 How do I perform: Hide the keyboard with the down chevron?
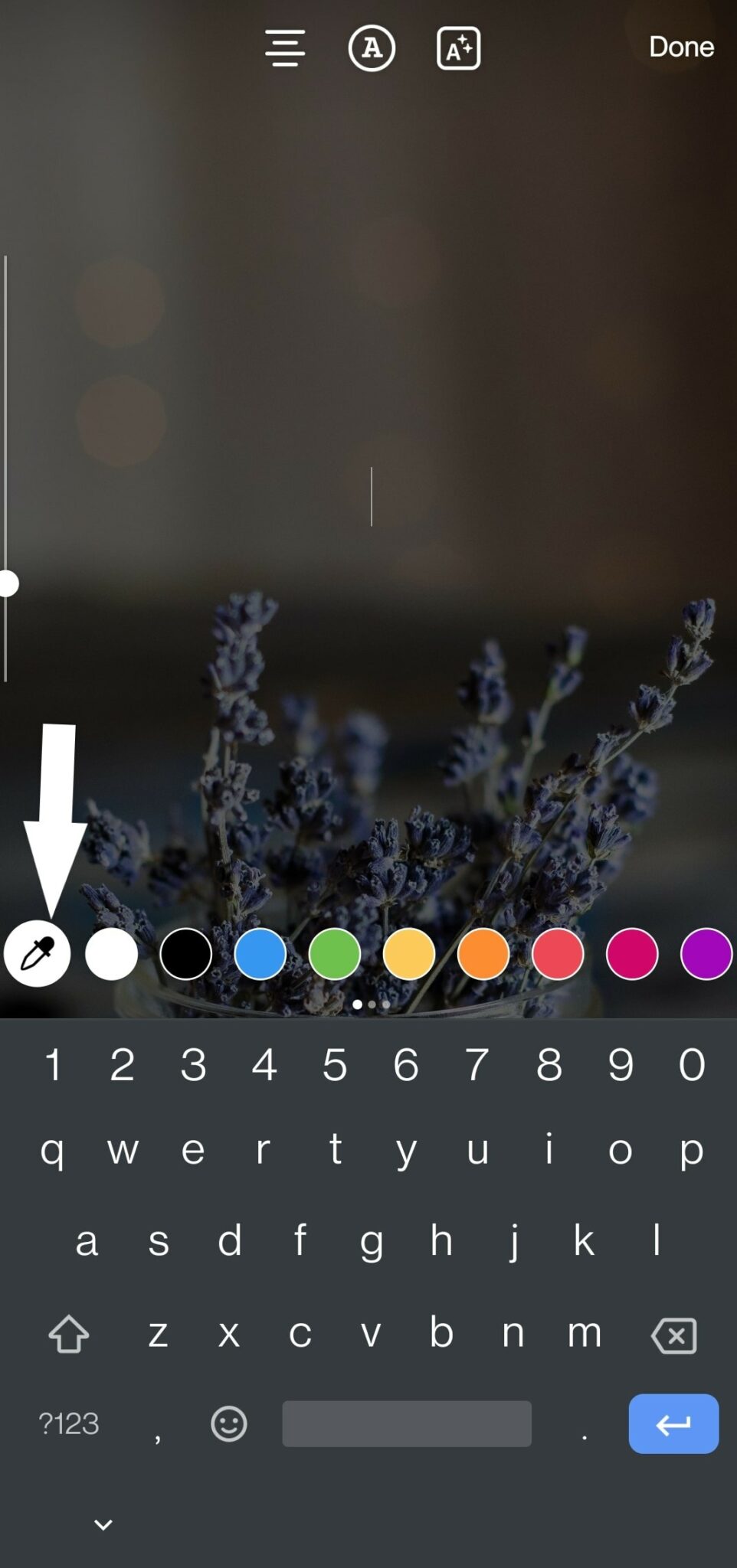pos(103,1524)
